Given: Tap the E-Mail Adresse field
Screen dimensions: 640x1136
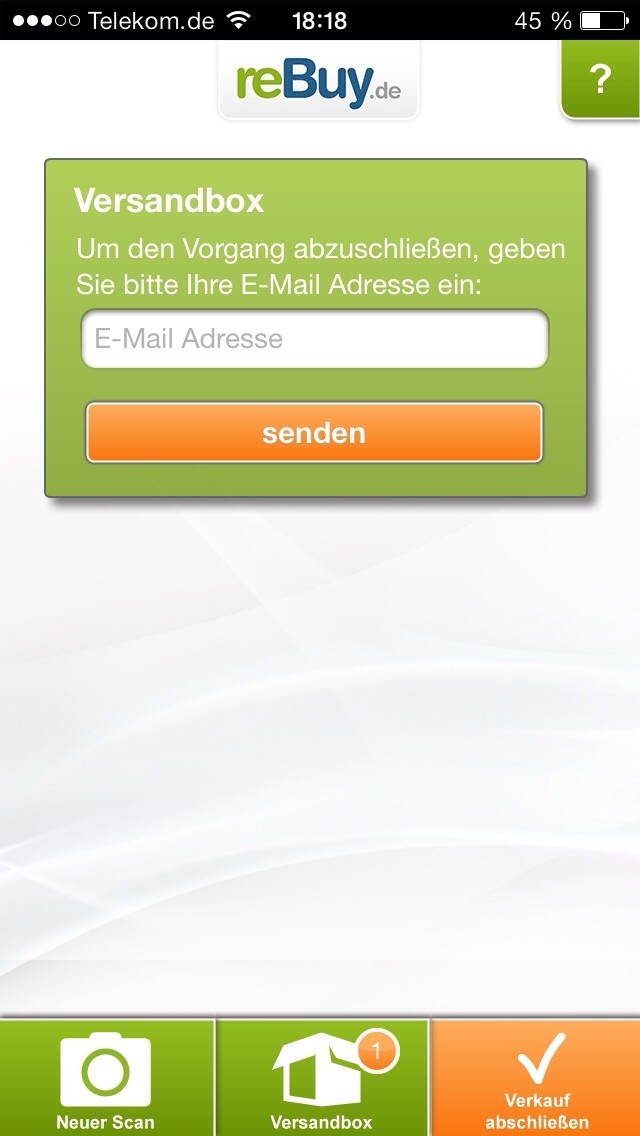Looking at the screenshot, I should (x=315, y=338).
